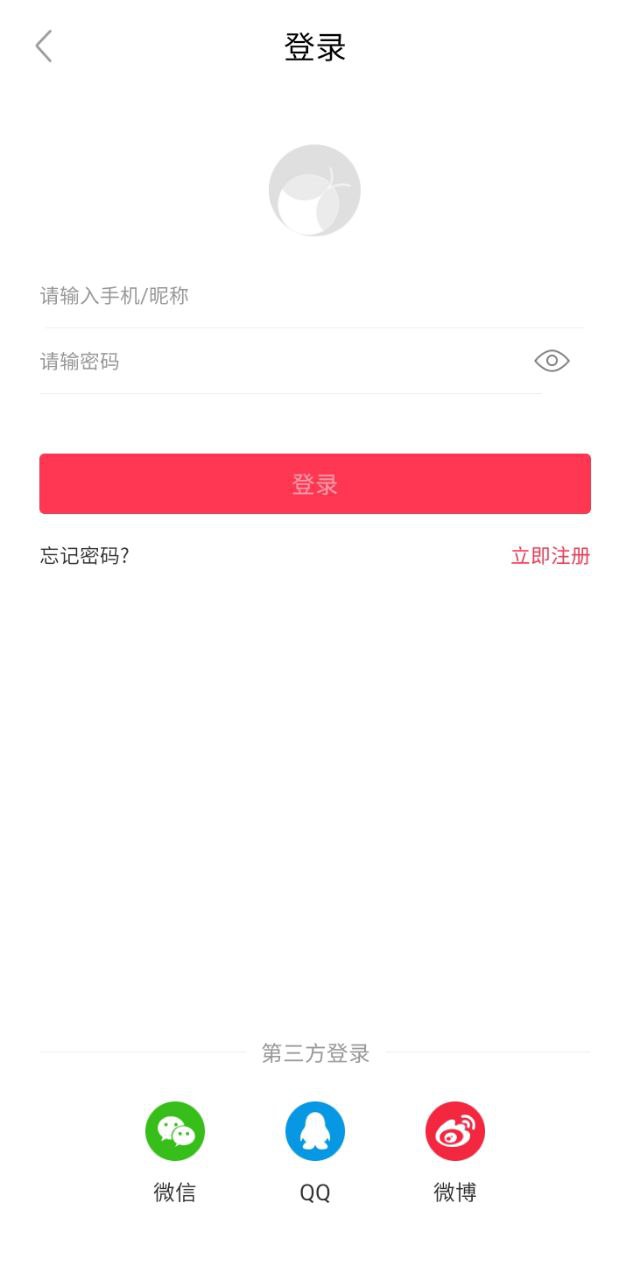Log in with QQ
This screenshot has width=630, height=1280.
click(x=315, y=1132)
